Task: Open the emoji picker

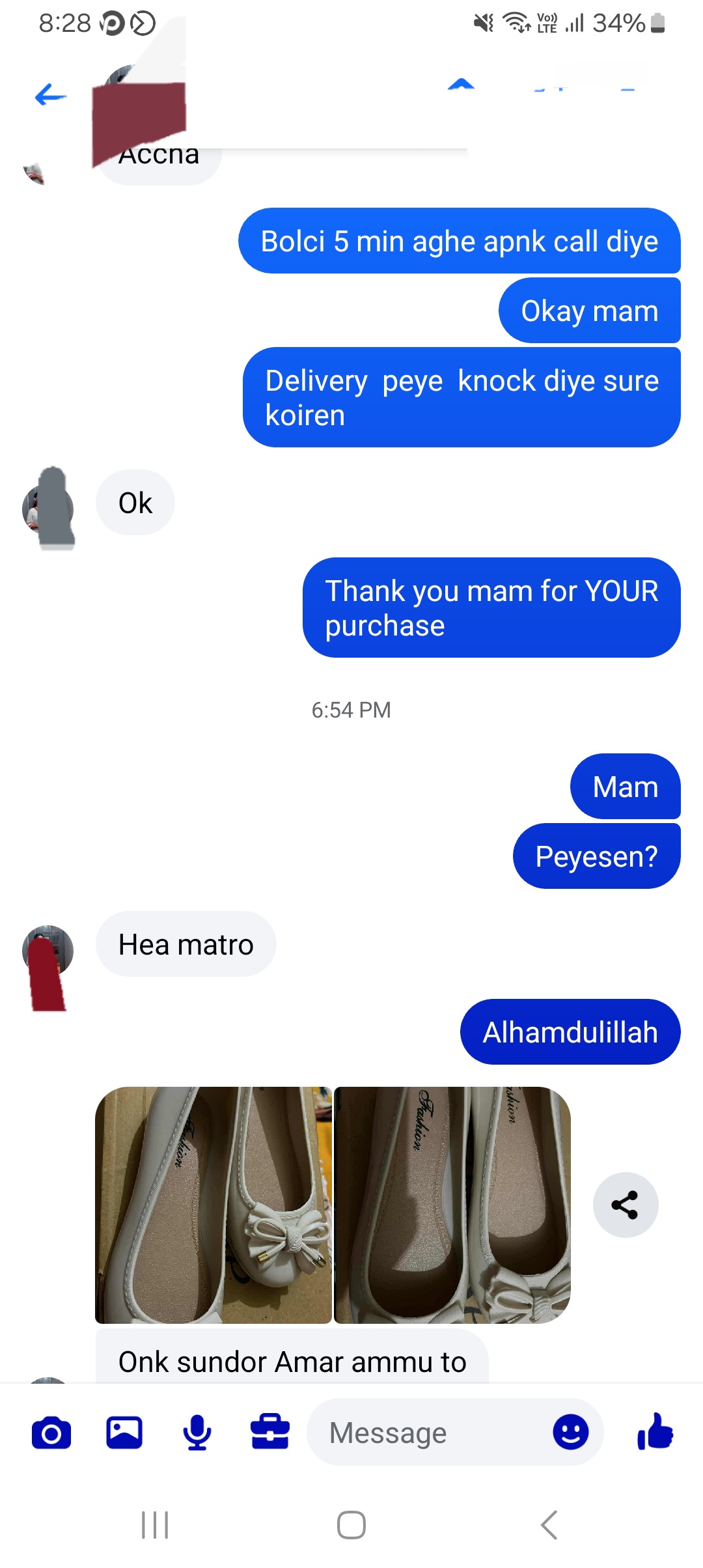Action: [571, 1432]
